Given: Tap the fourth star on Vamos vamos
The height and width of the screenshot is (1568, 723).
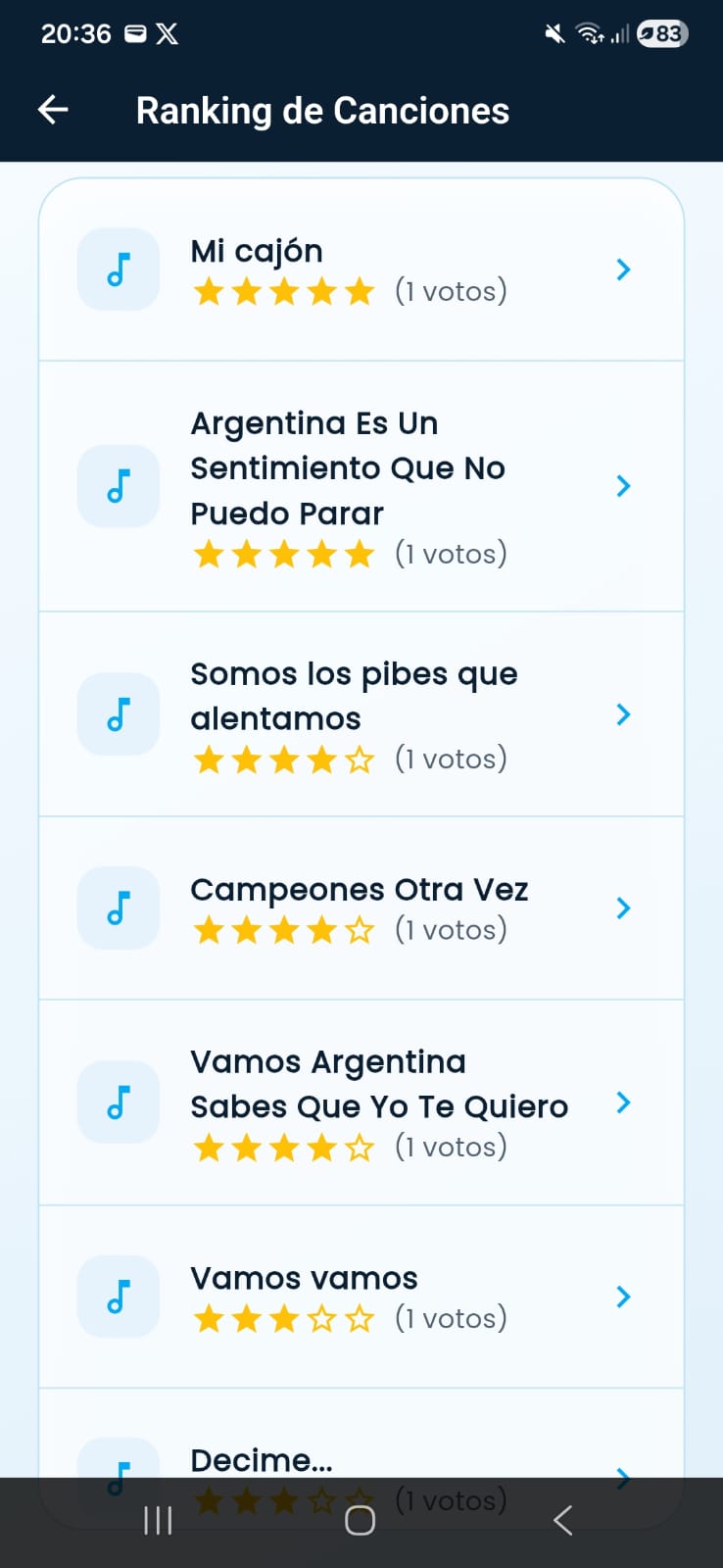Looking at the screenshot, I should pos(322,1318).
